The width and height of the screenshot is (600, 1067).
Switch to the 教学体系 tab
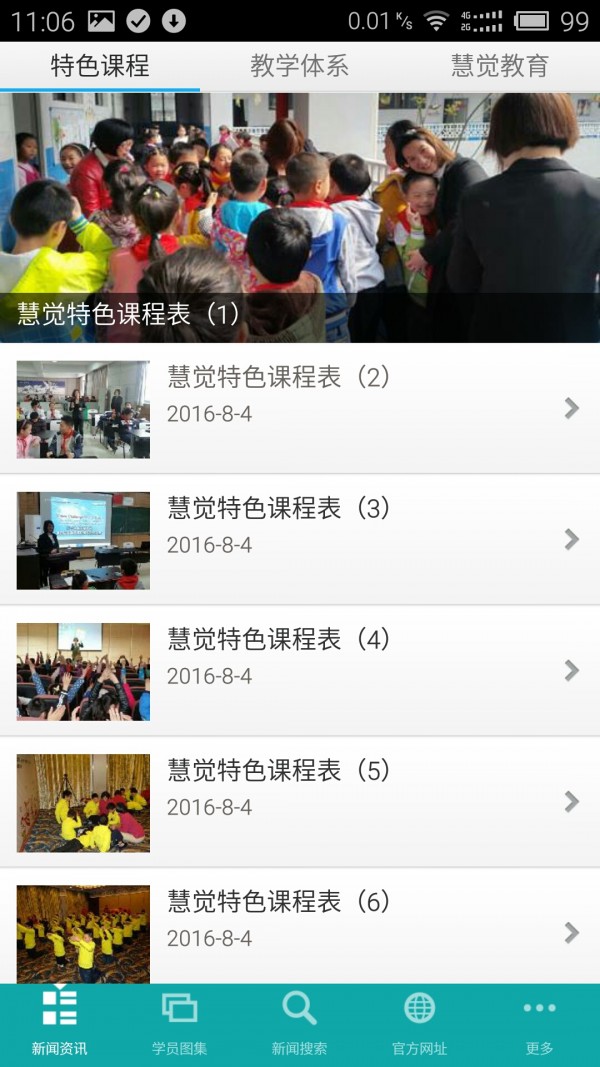[299, 66]
